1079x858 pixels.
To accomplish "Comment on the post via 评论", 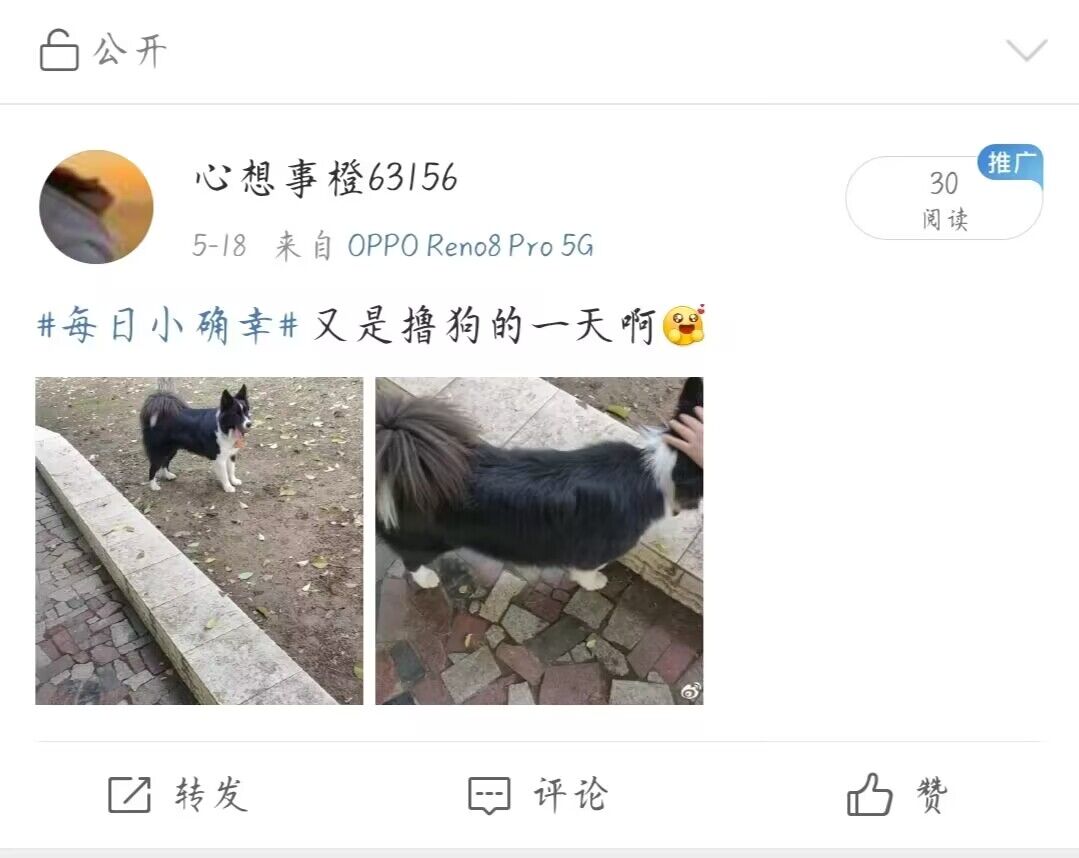I will [539, 795].
